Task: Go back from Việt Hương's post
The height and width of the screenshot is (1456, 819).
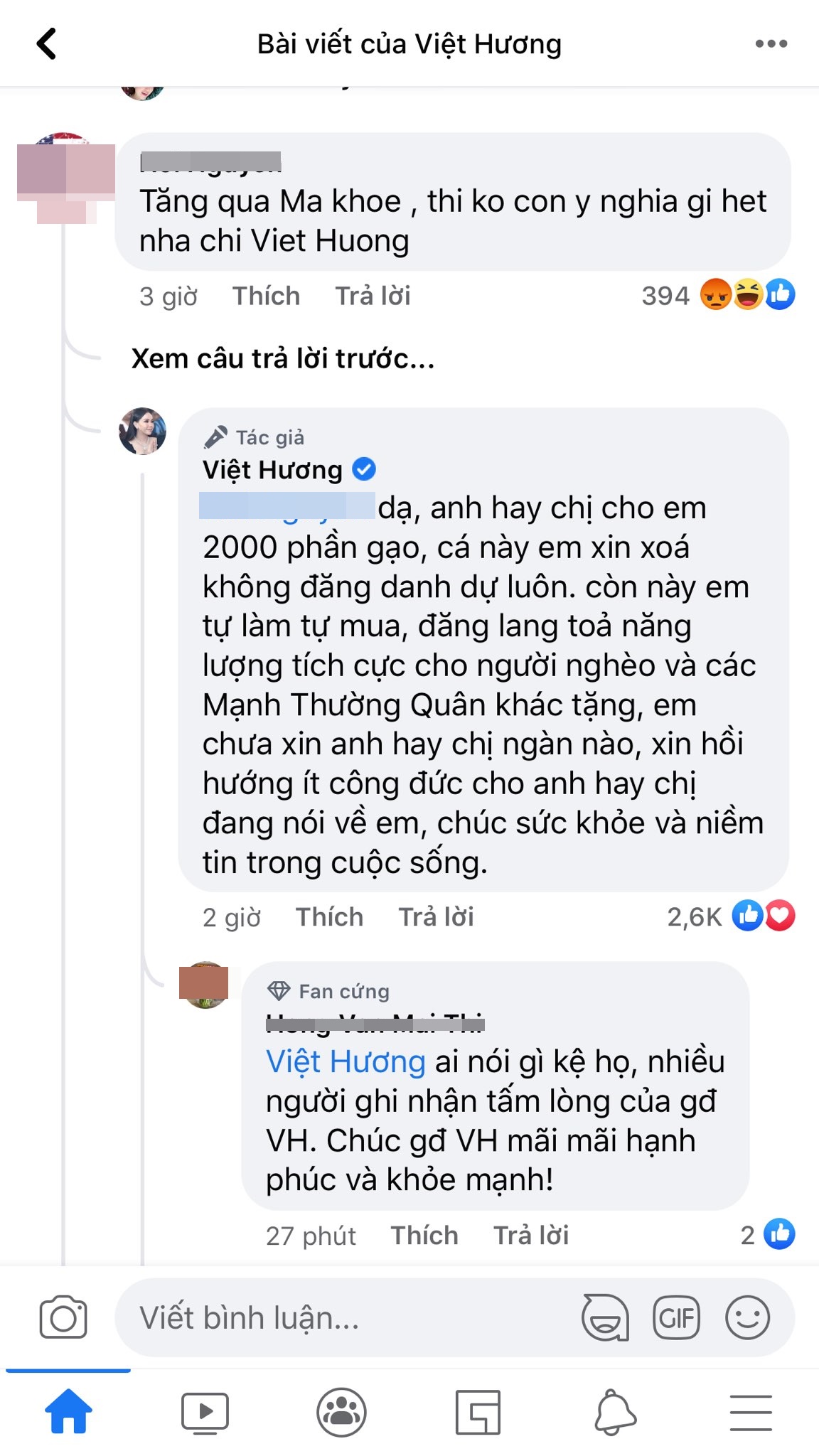Action: [46, 44]
